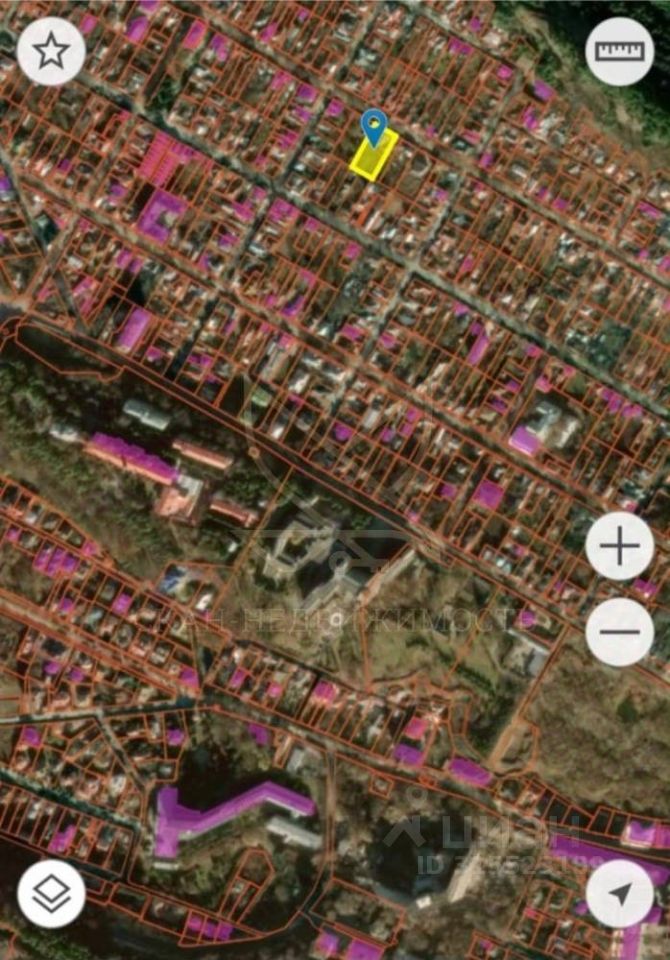This screenshot has width=670, height=960.
Task: Zoom in on the map
Action: (619, 546)
